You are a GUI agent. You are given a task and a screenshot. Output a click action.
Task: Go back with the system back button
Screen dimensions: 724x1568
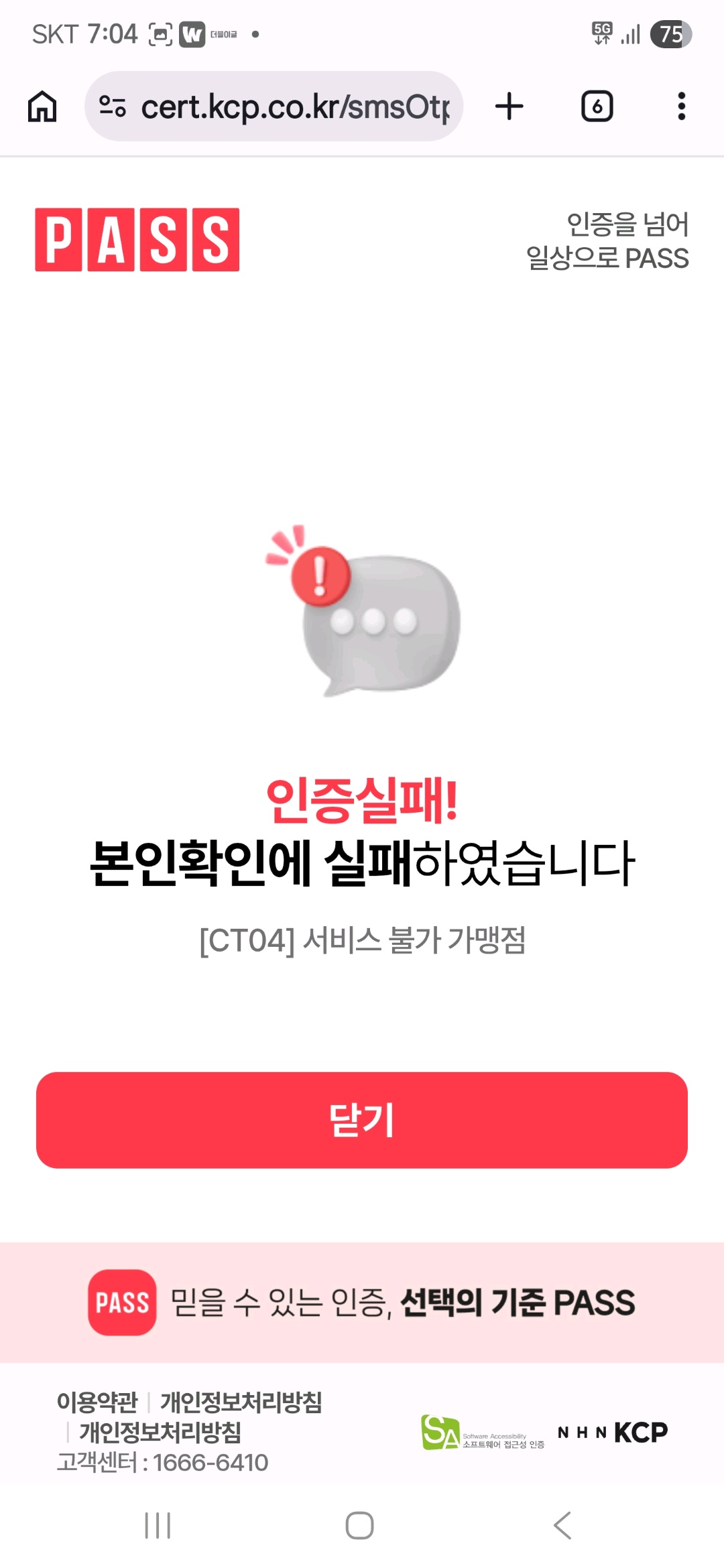(x=563, y=1526)
